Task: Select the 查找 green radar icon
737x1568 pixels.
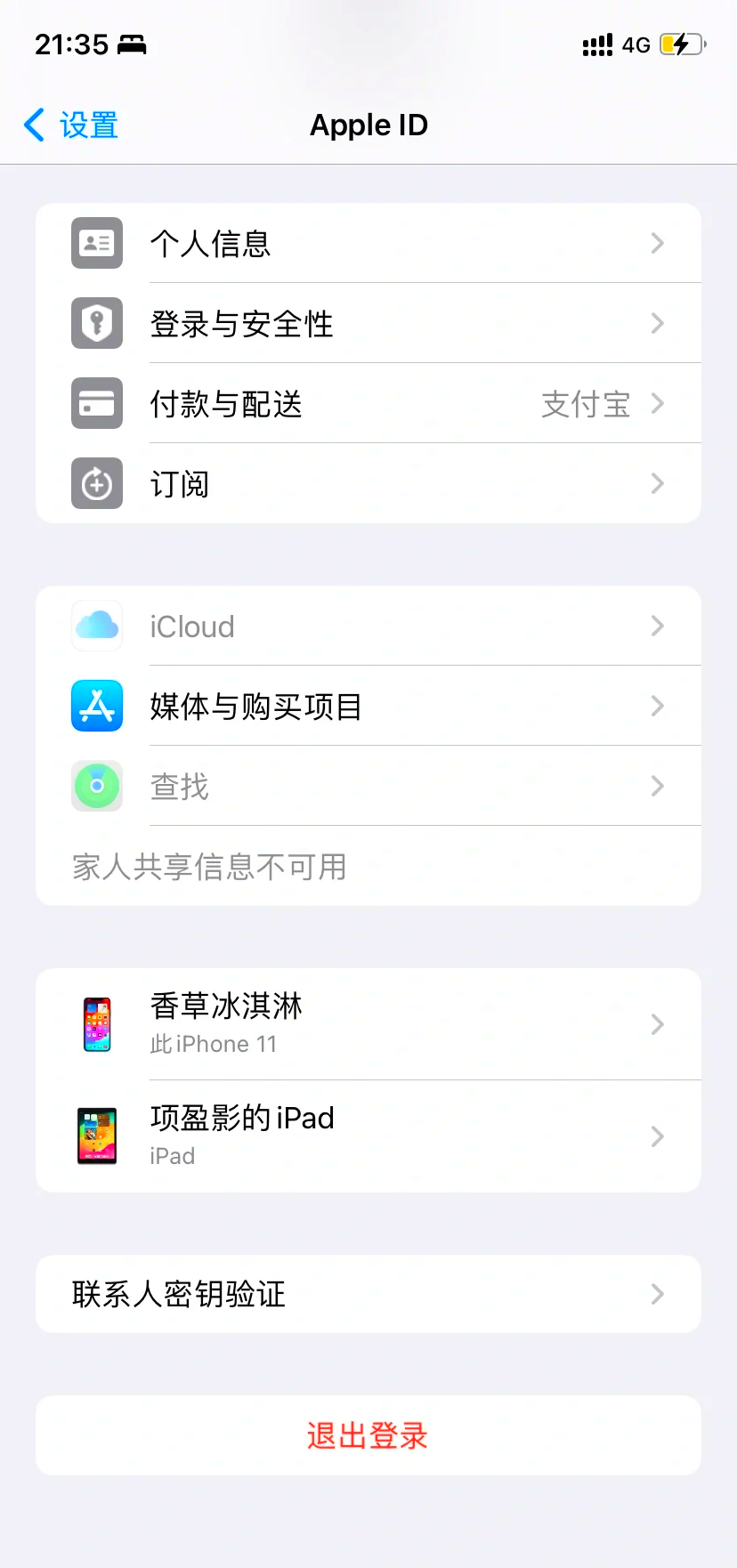Action: pyautogui.click(x=96, y=786)
